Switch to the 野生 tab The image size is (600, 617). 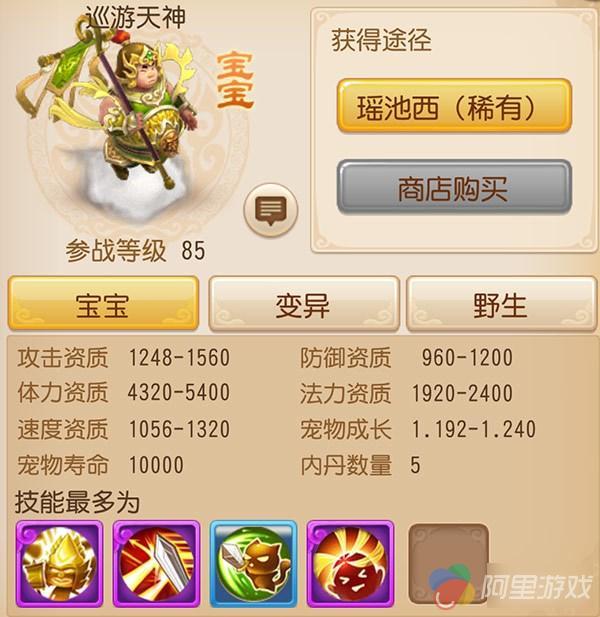[500, 304]
